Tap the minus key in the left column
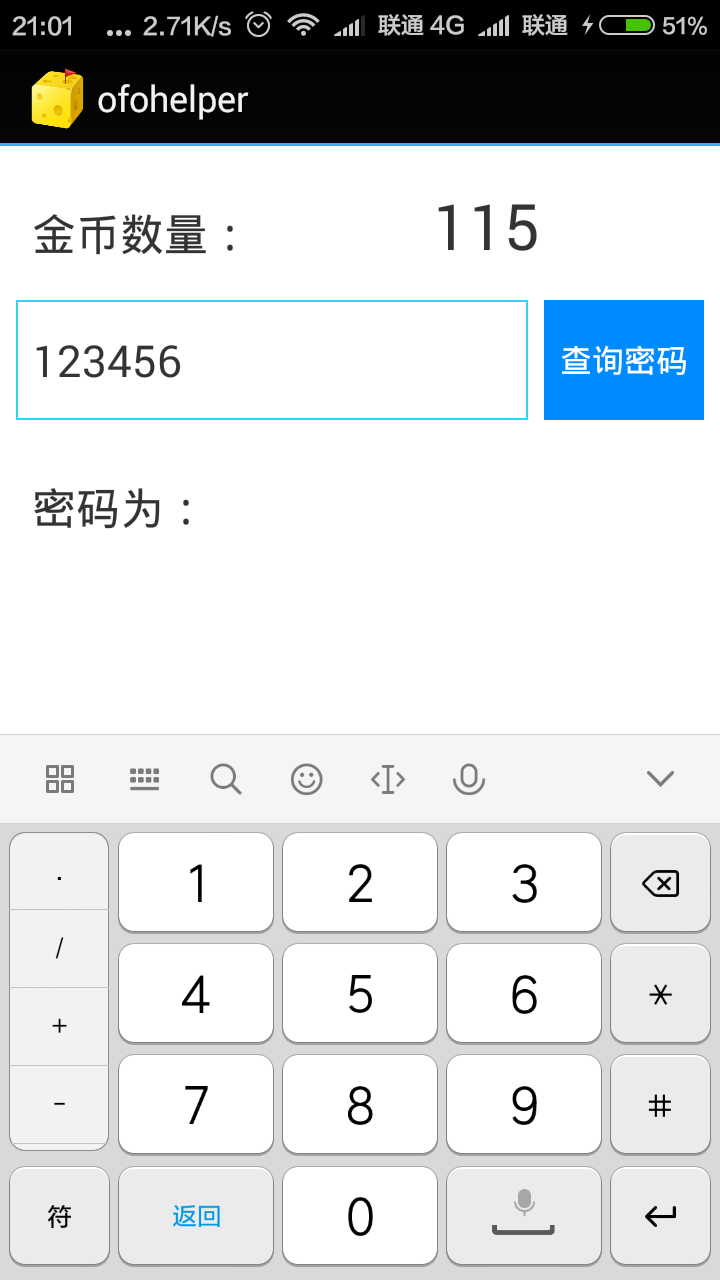This screenshot has width=720, height=1280. [x=59, y=1105]
